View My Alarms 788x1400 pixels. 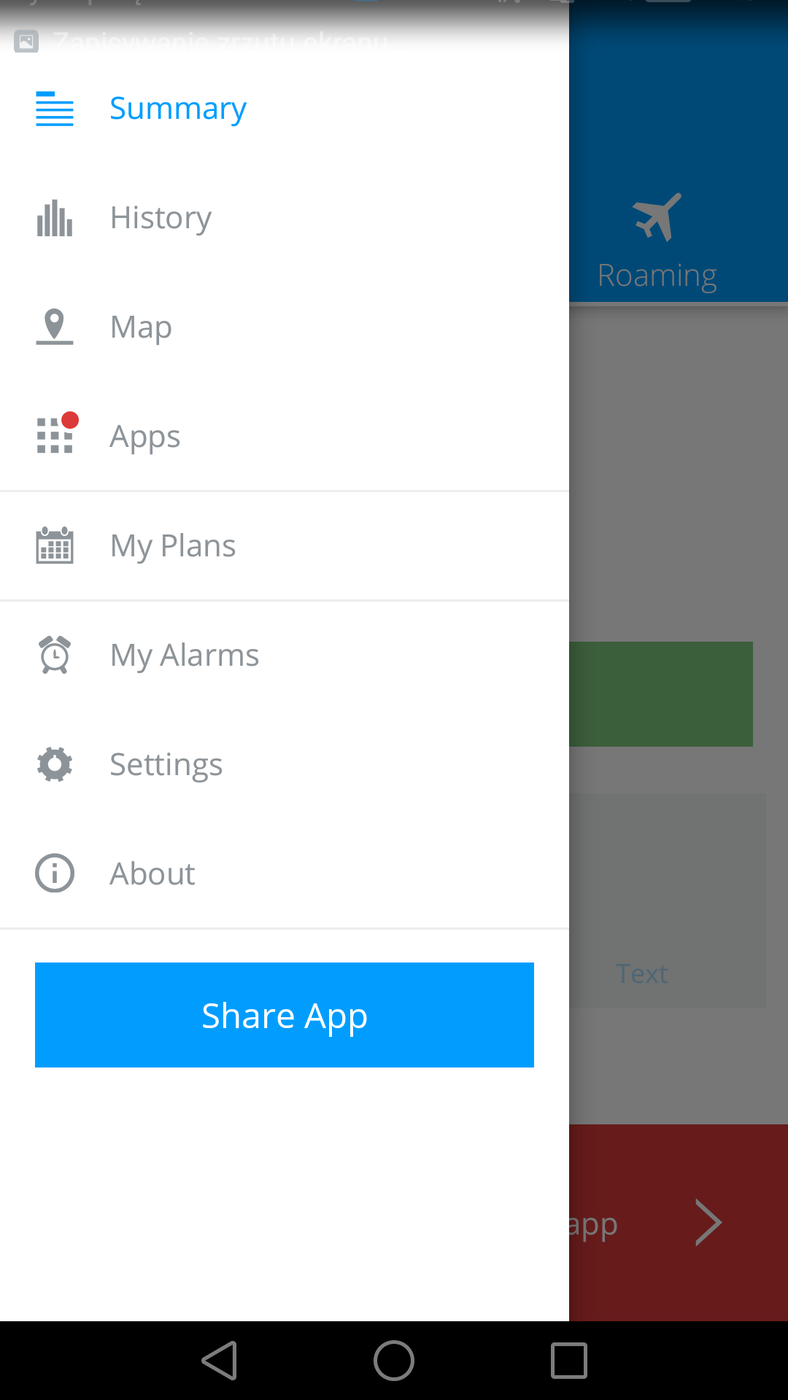[184, 655]
